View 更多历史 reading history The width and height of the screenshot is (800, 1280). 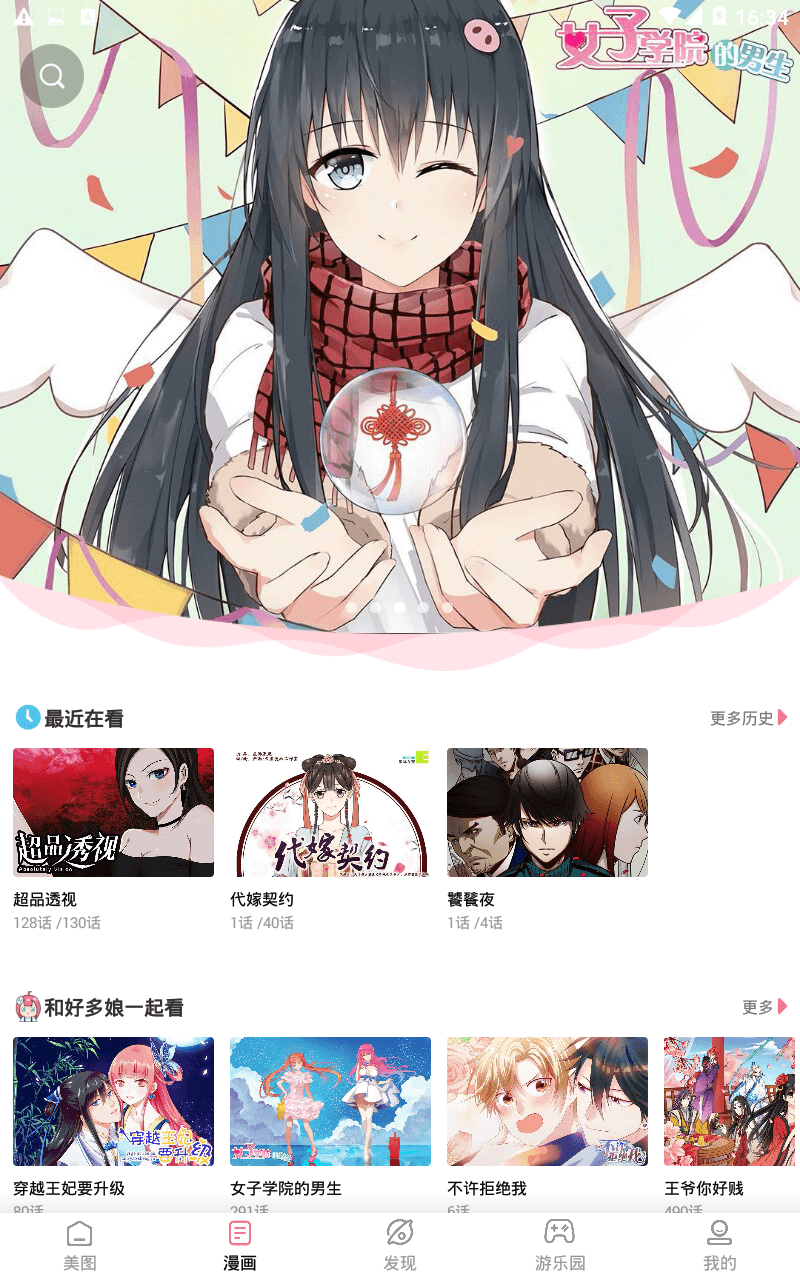coord(749,718)
